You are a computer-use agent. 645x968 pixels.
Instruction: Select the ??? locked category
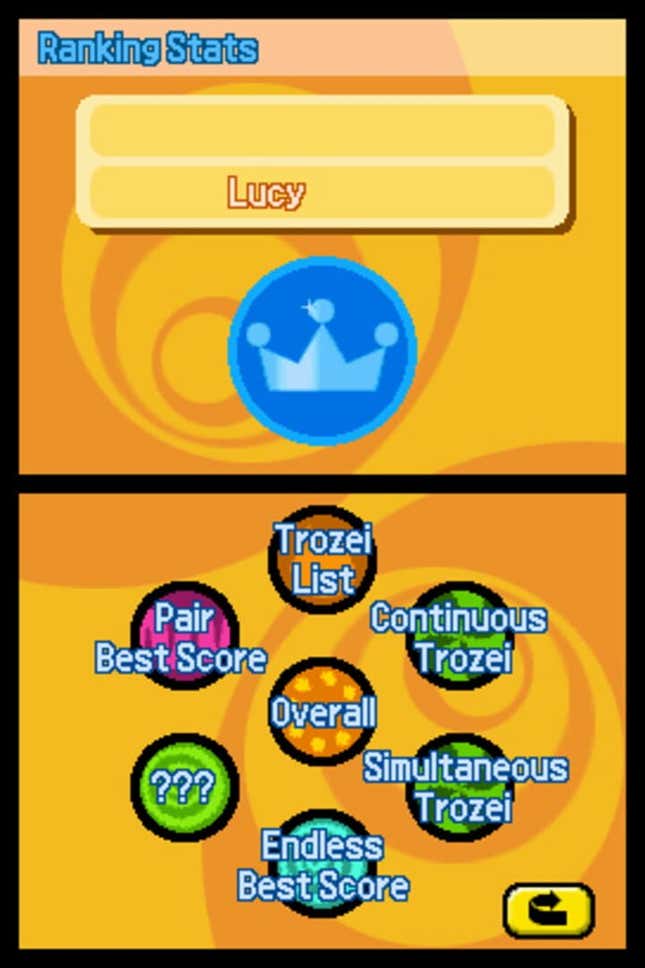click(185, 787)
